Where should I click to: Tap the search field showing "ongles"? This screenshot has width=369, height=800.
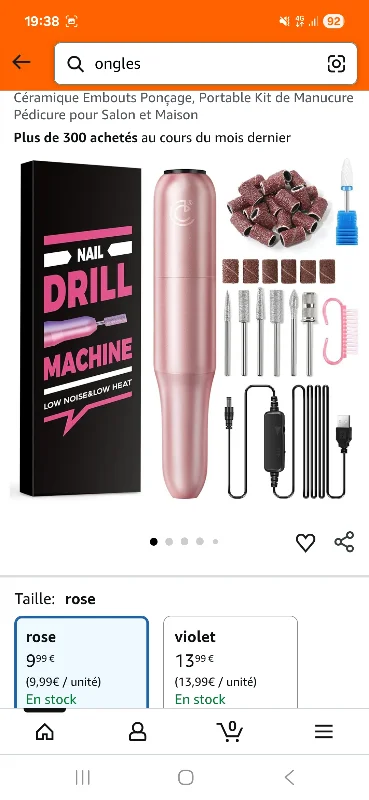(206, 64)
